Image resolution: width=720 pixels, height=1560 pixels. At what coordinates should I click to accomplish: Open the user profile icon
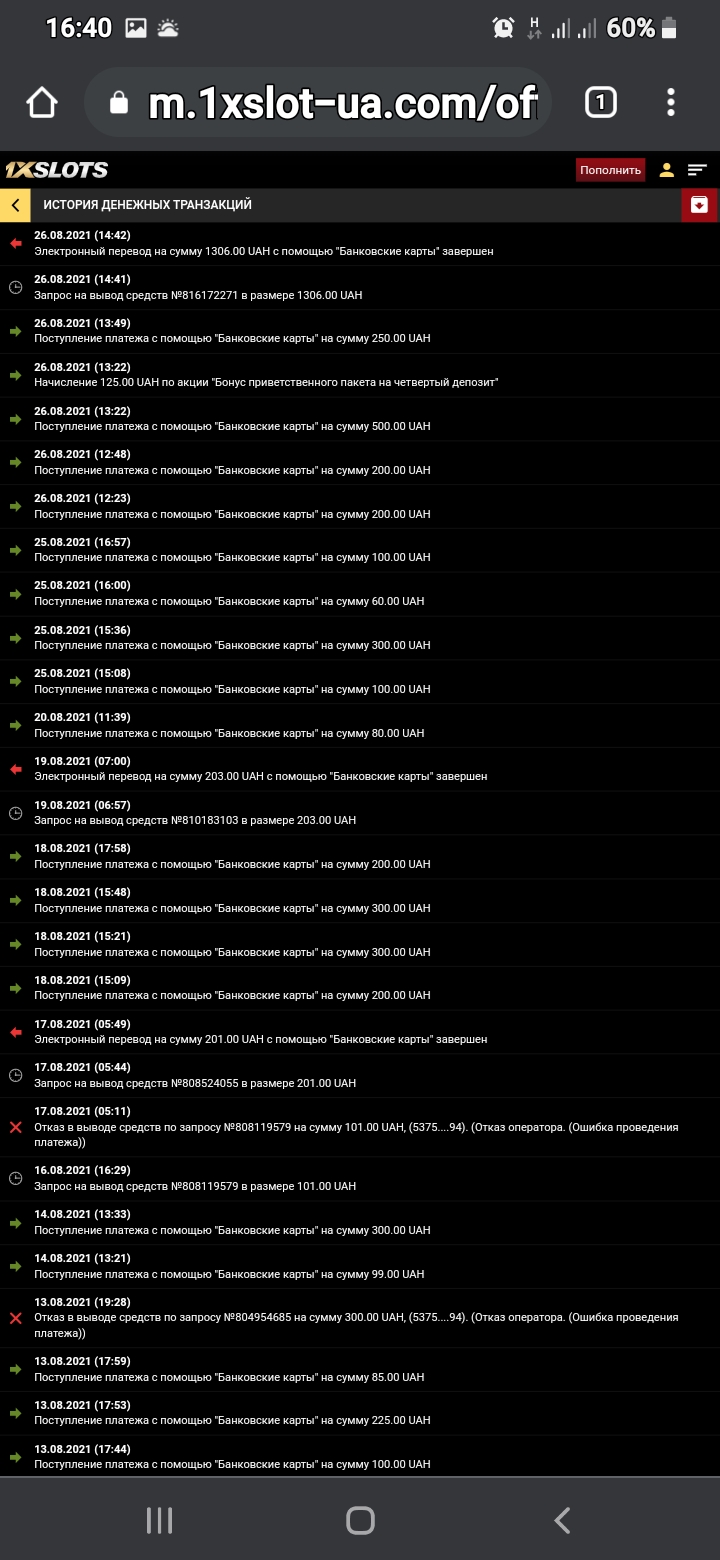666,170
